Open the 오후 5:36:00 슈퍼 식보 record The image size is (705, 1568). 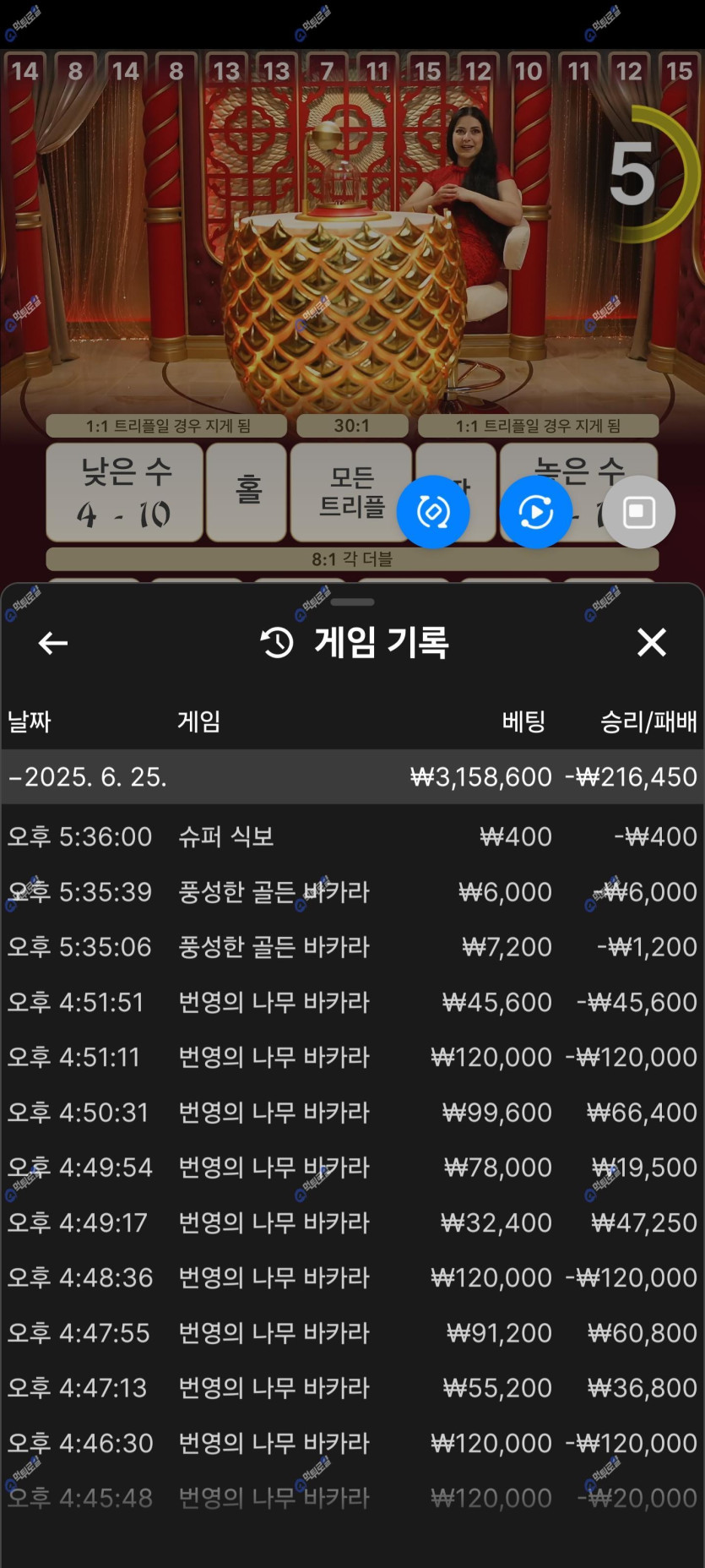pos(352,836)
